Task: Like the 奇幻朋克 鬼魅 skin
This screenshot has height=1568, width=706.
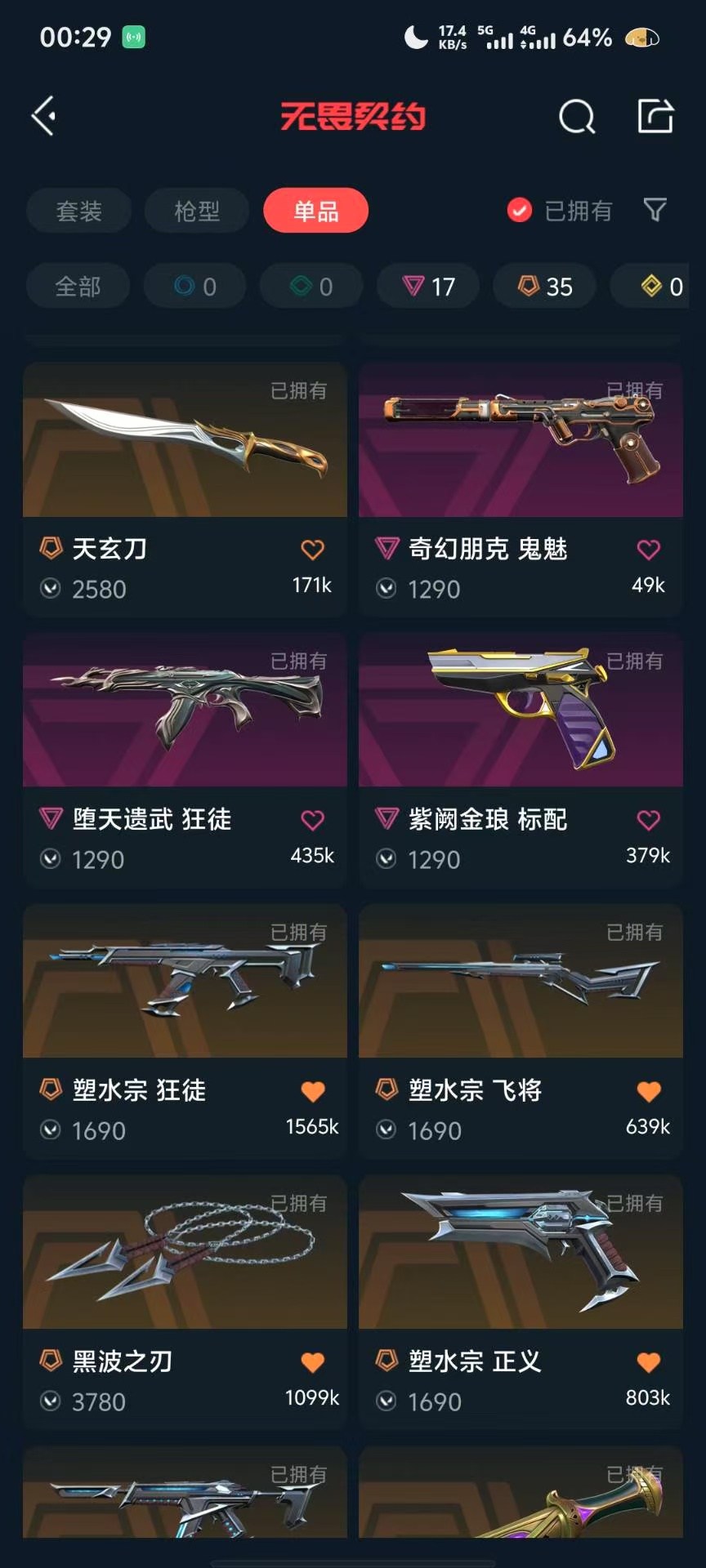Action: tap(649, 550)
